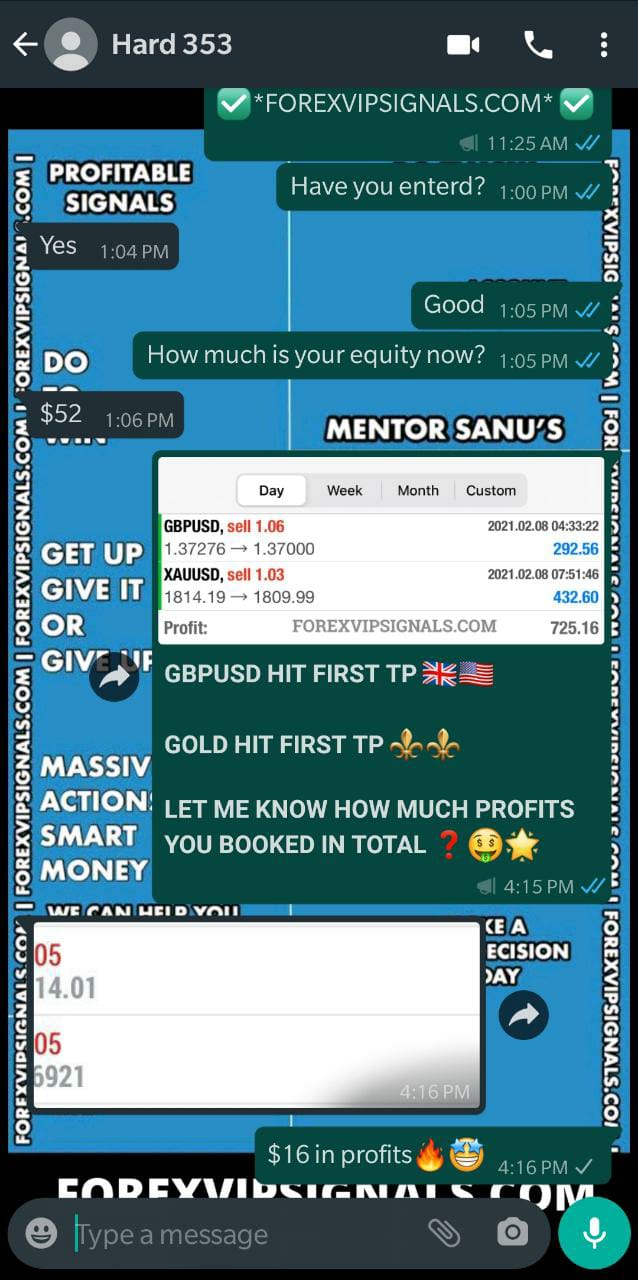The height and width of the screenshot is (1280, 638).
Task: Open the emoji picker
Action: (x=41, y=1233)
